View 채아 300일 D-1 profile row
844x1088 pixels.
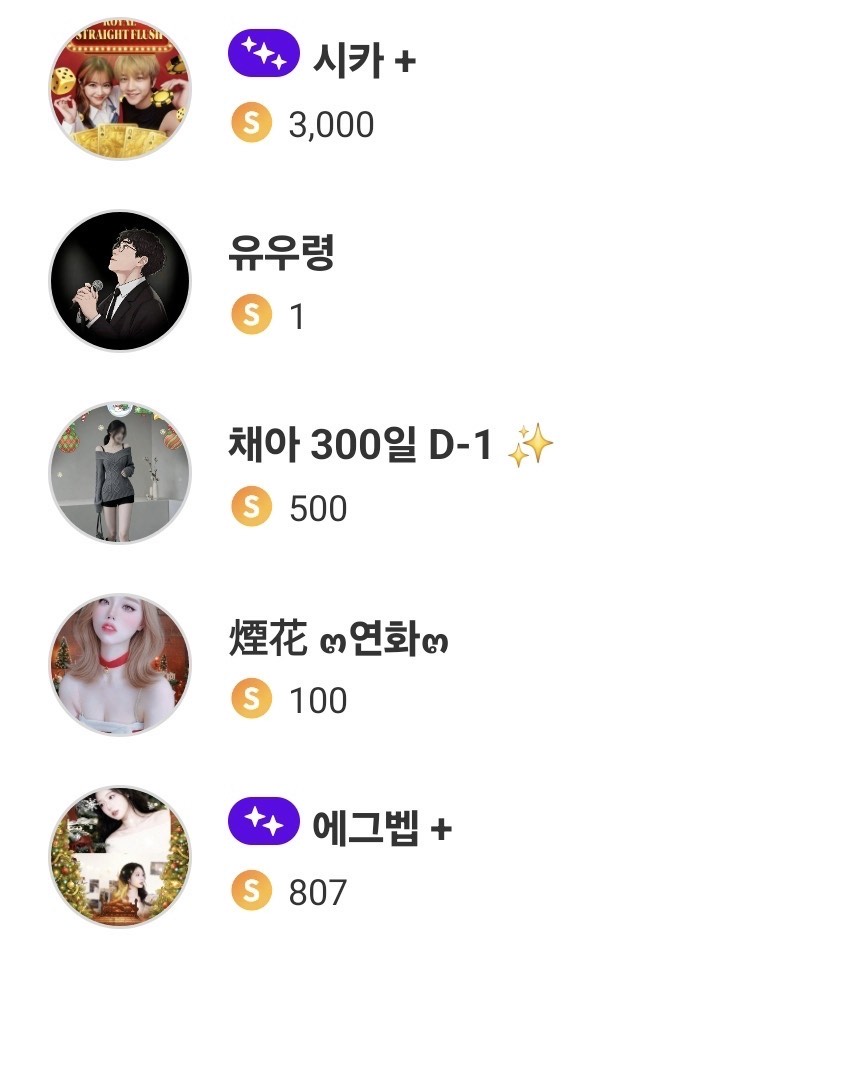click(x=360, y=446)
